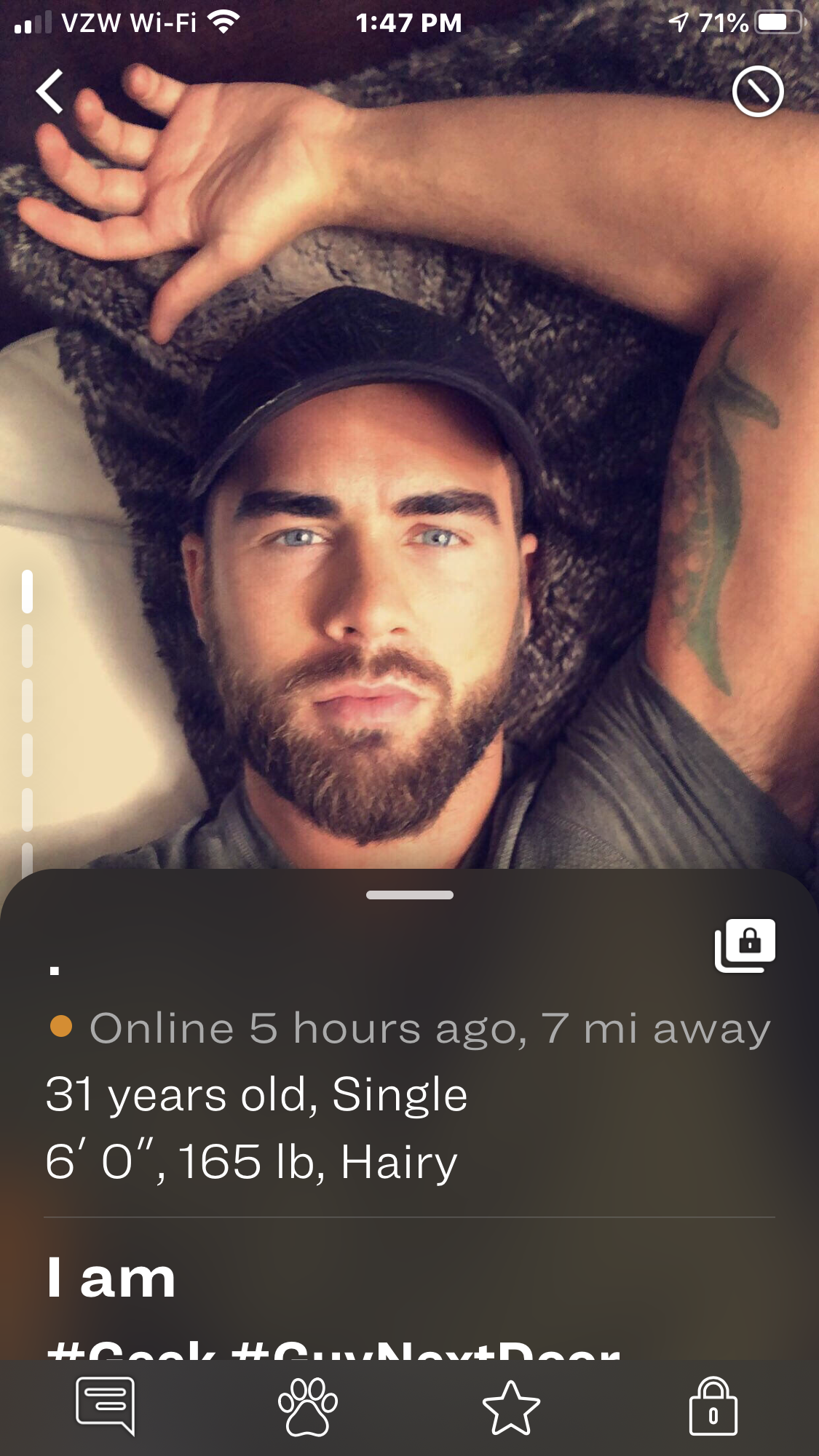Go back using the top-left arrow

pos(50,92)
